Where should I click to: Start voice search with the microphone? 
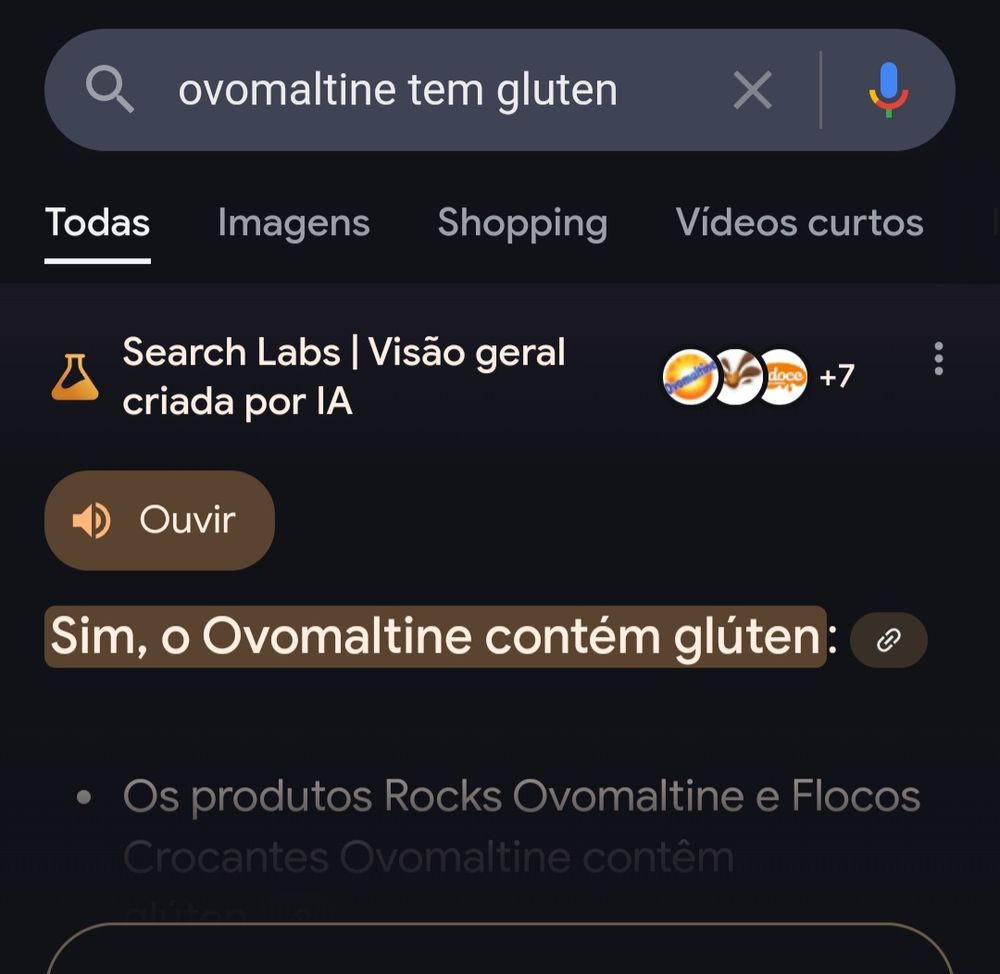click(x=887, y=91)
